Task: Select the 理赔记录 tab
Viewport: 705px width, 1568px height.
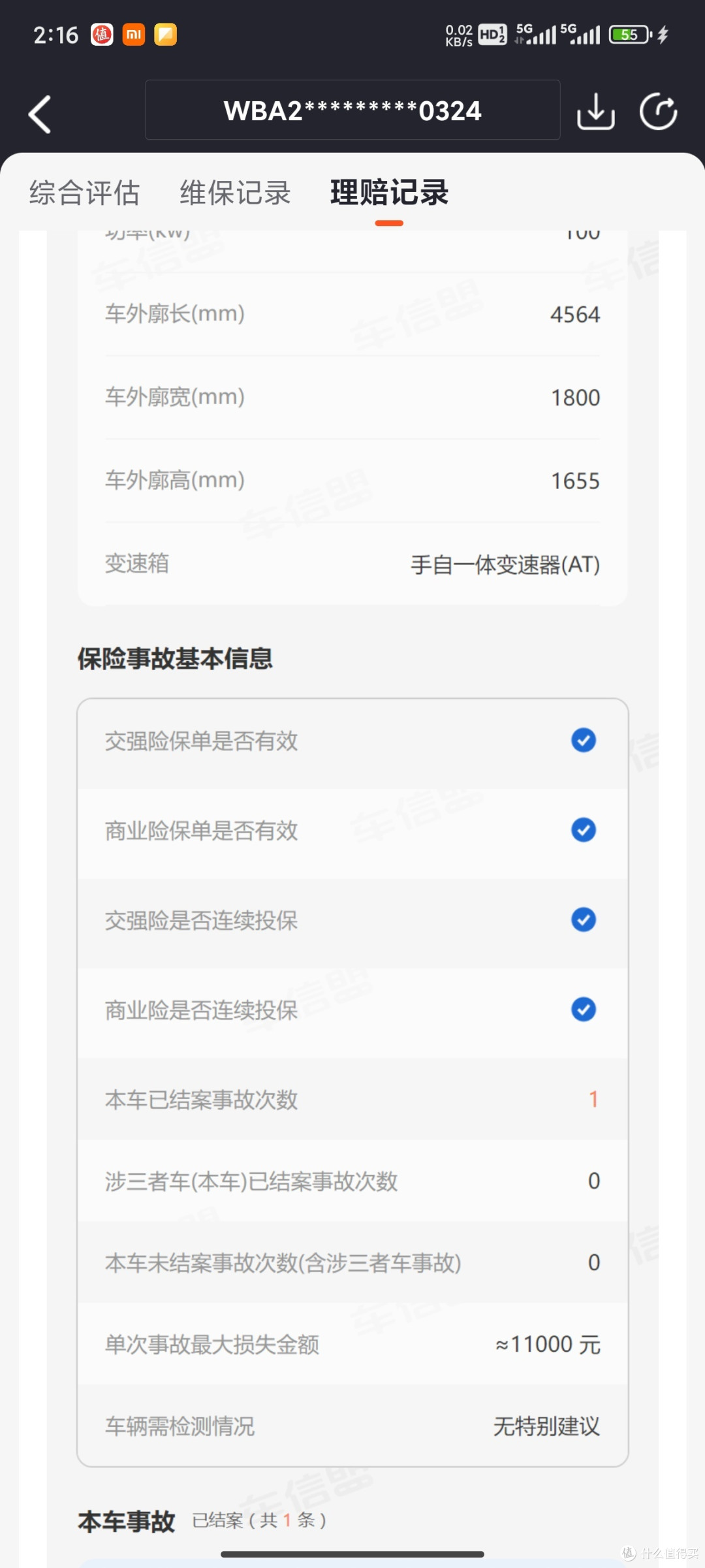Action: (x=389, y=193)
